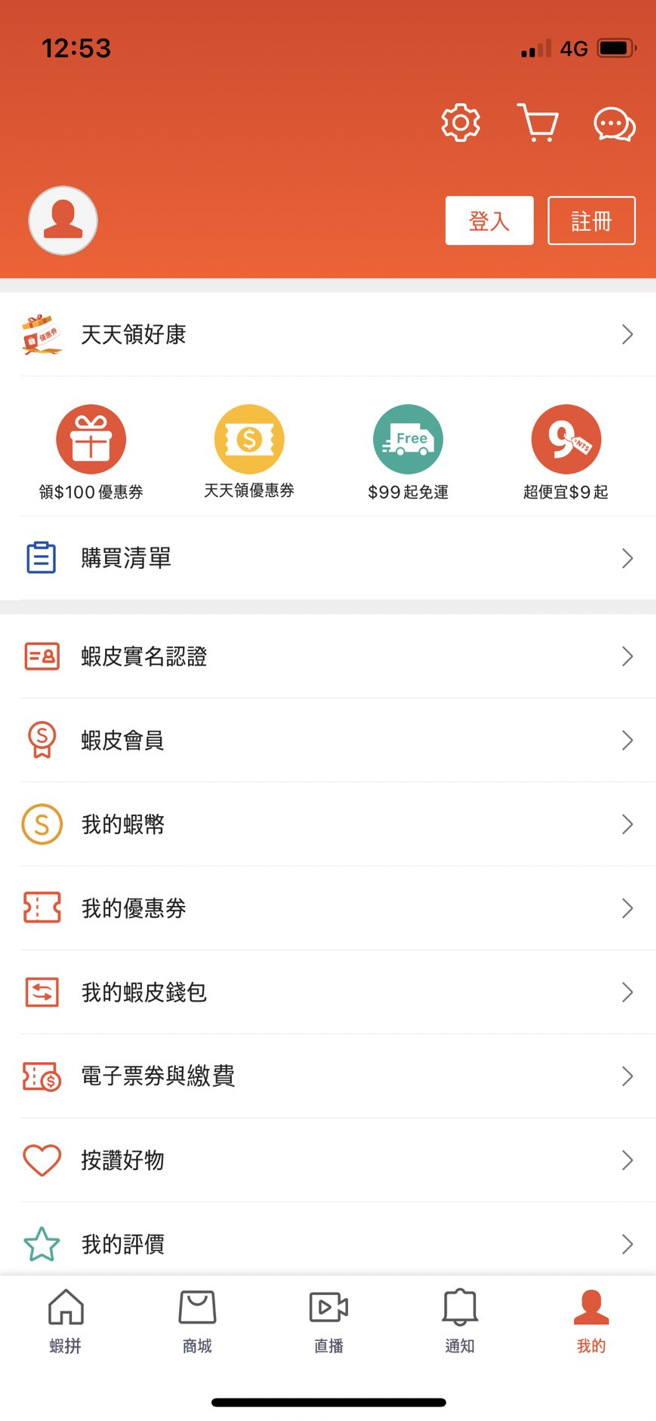The image size is (656, 1421).
Task: Tap the 註冊 register button
Action: pos(592,221)
